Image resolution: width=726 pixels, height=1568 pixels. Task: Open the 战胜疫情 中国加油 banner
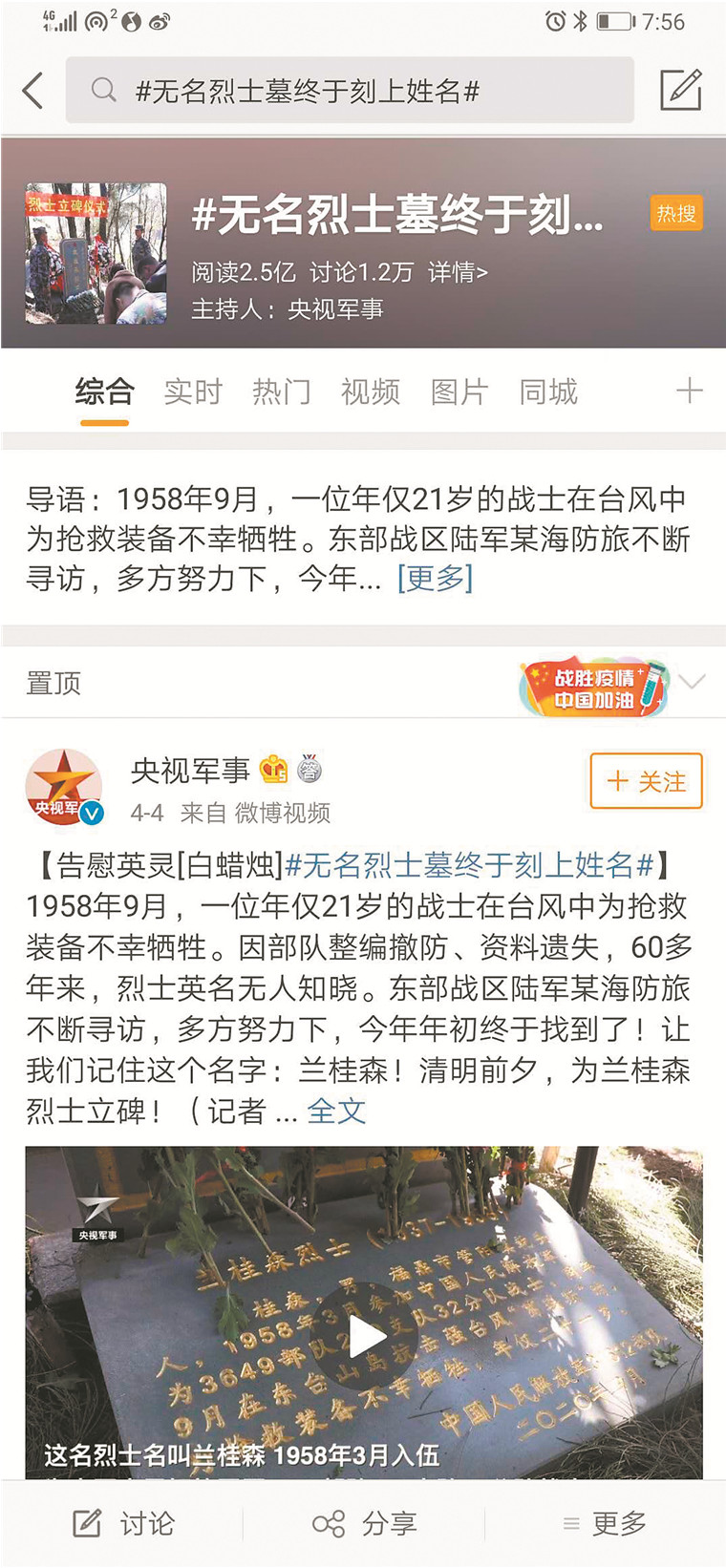pyautogui.click(x=593, y=688)
